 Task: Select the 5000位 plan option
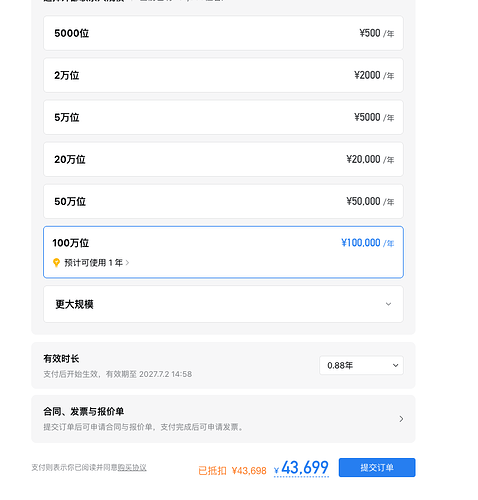tap(223, 33)
